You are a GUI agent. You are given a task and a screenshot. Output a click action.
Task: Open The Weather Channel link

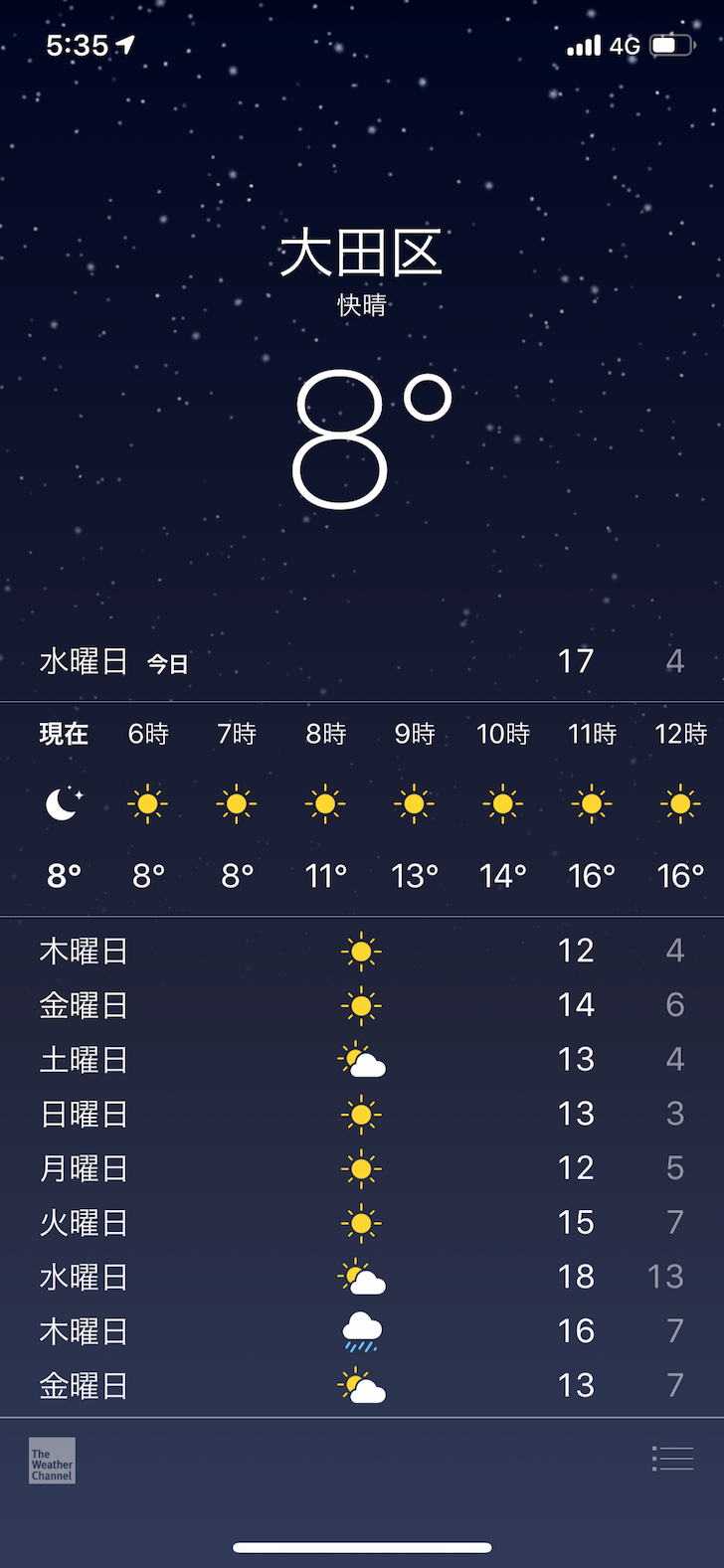[52, 1461]
